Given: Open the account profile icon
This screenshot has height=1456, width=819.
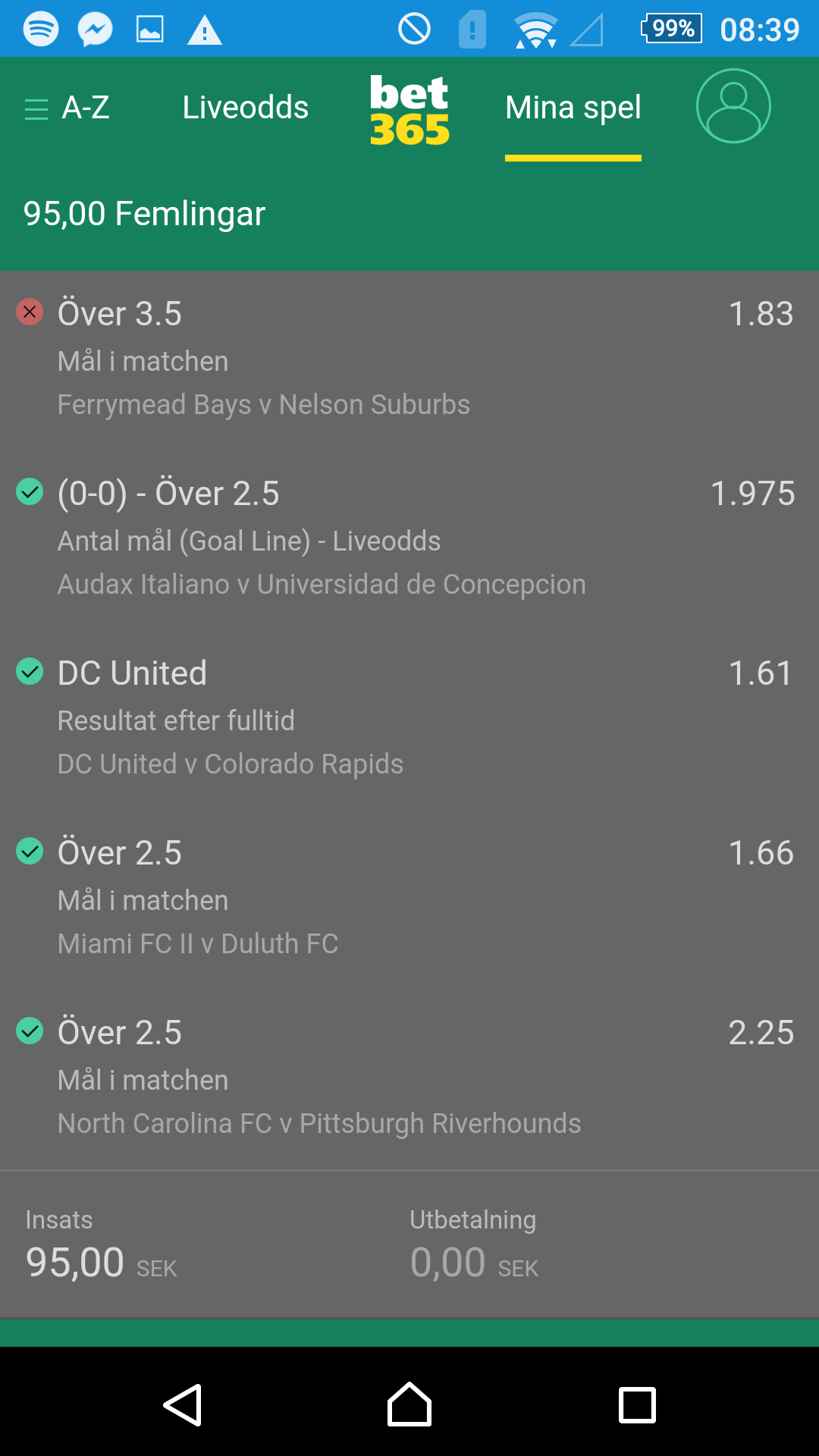Looking at the screenshot, I should [x=733, y=105].
